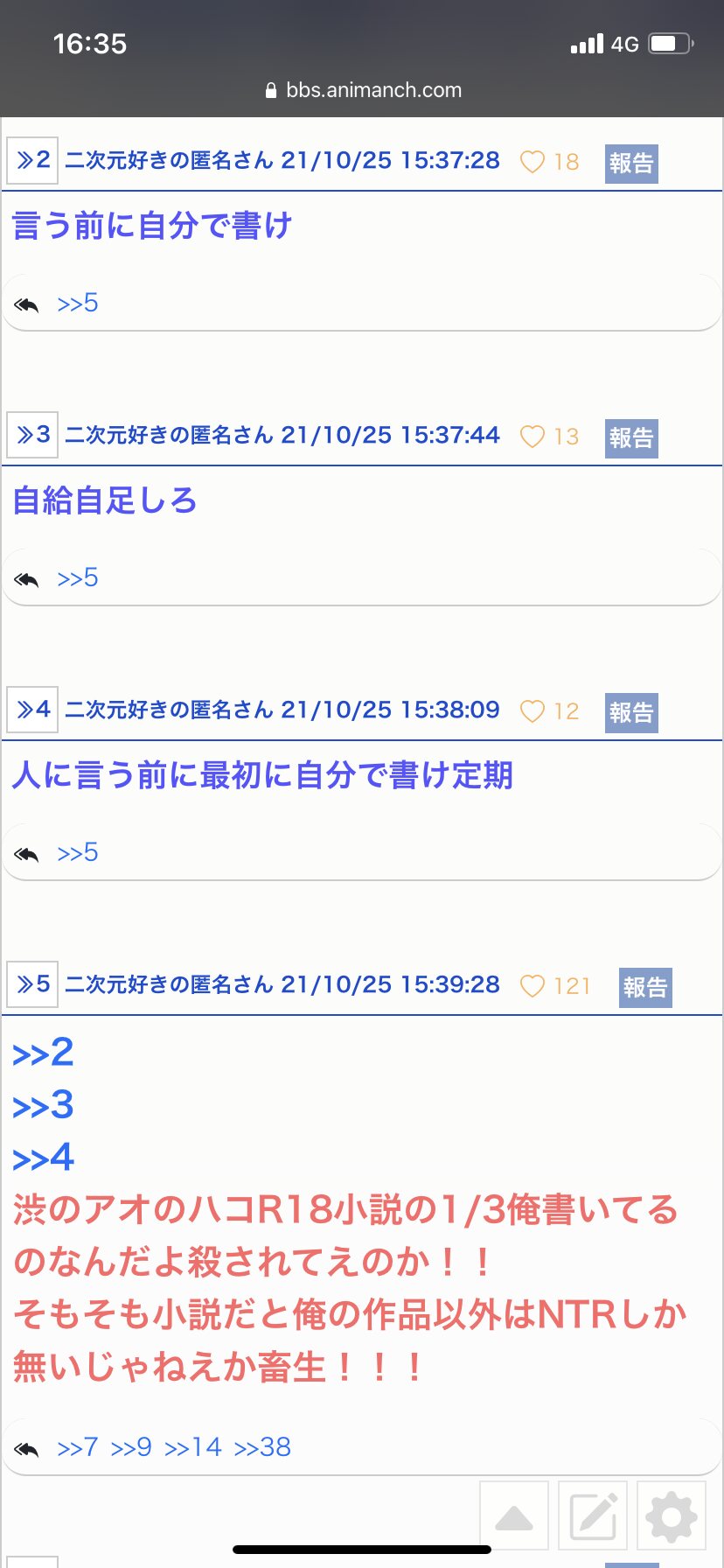Report post 3 via 報告
The width and height of the screenshot is (724, 1568).
631,438
